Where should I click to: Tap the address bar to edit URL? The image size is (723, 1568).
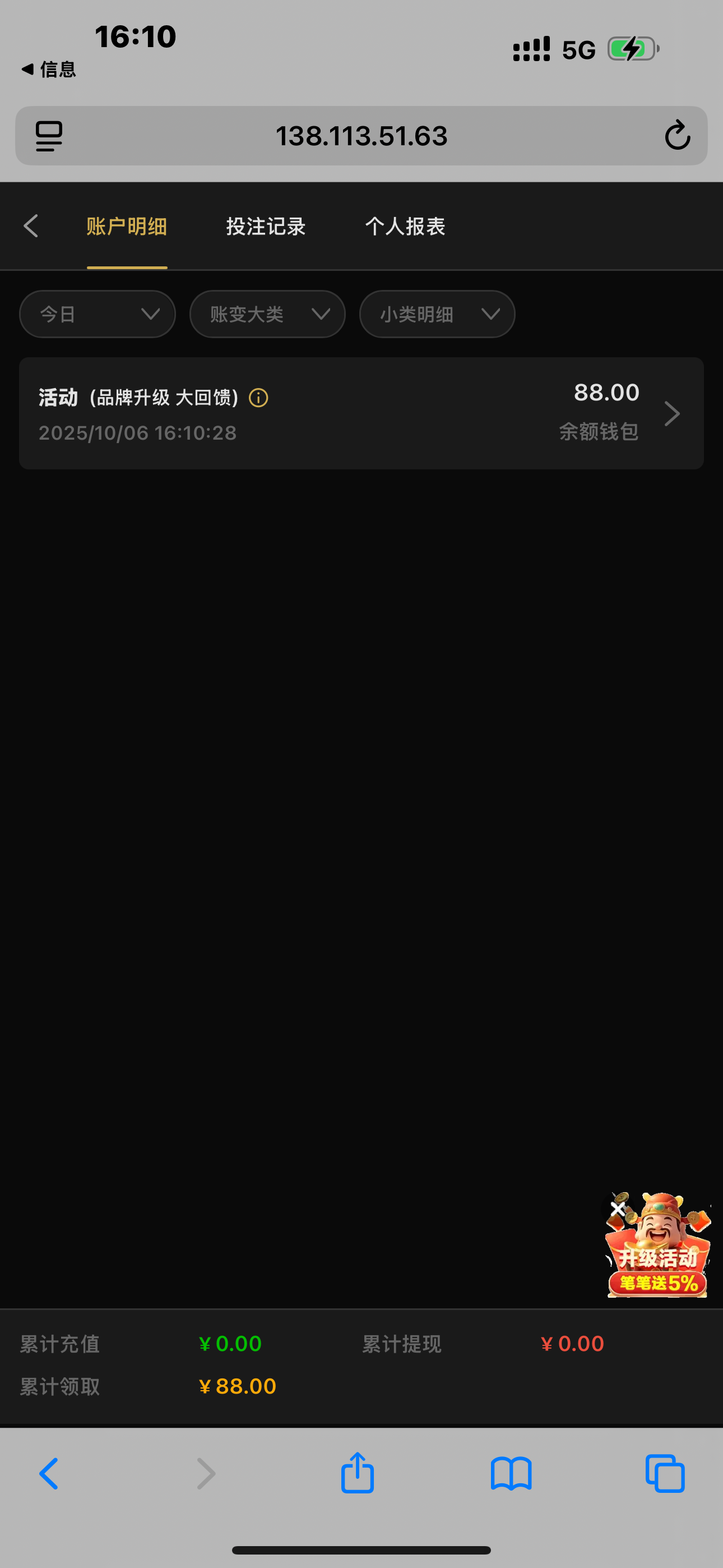click(361, 136)
